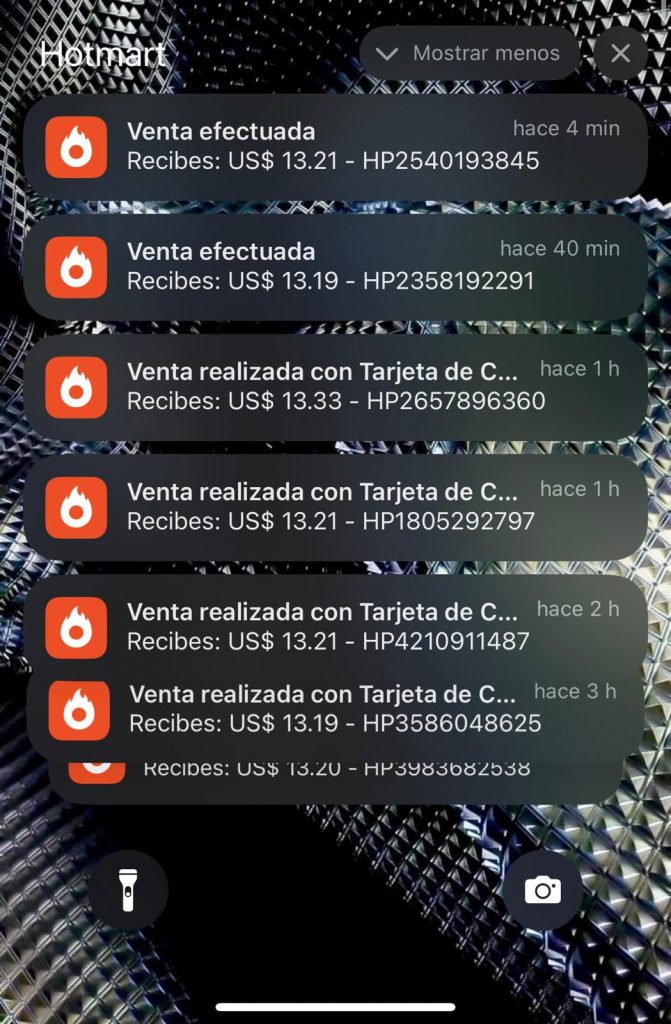This screenshot has width=671, height=1024.
Task: Launch the camera from lock screen
Action: click(542, 890)
